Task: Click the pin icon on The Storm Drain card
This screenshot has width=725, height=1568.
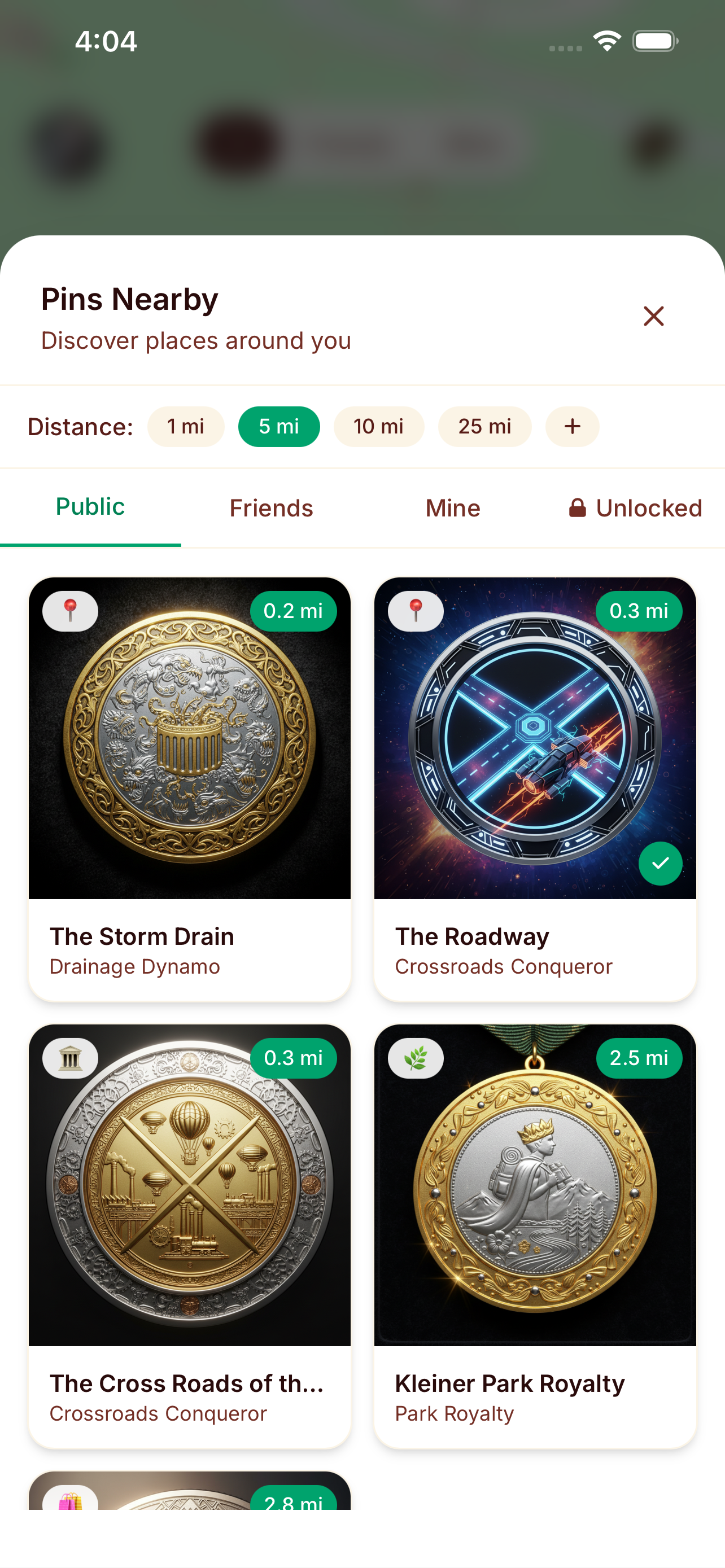Action: [x=70, y=611]
